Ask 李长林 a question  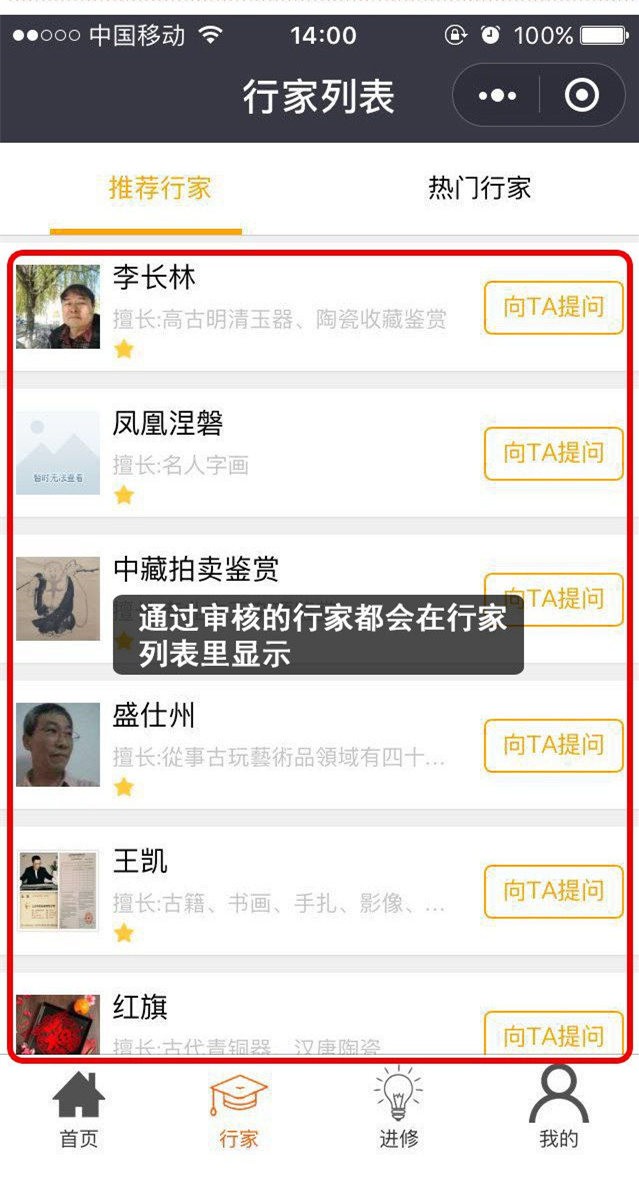(x=553, y=307)
